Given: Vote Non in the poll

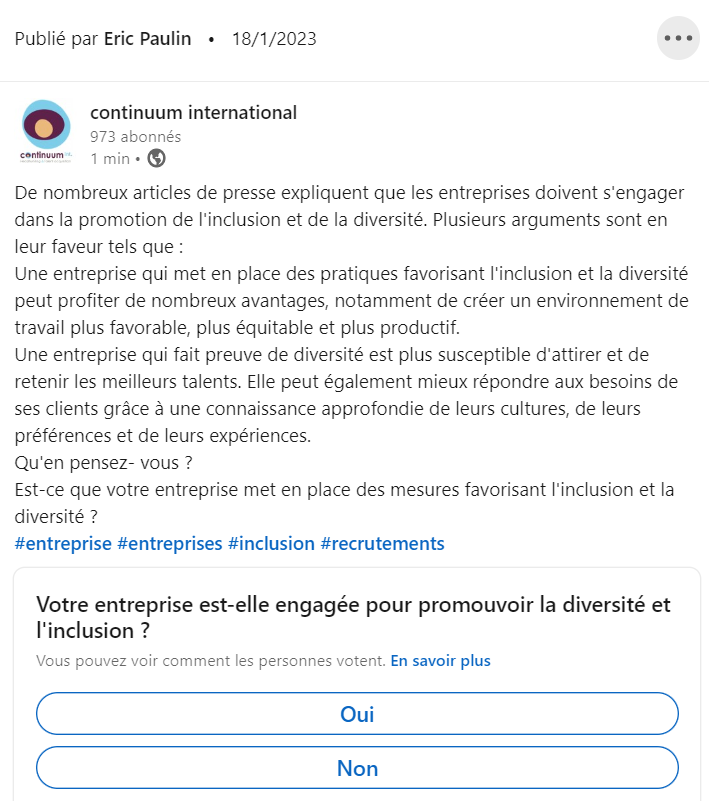Looking at the screenshot, I should click(x=357, y=768).
